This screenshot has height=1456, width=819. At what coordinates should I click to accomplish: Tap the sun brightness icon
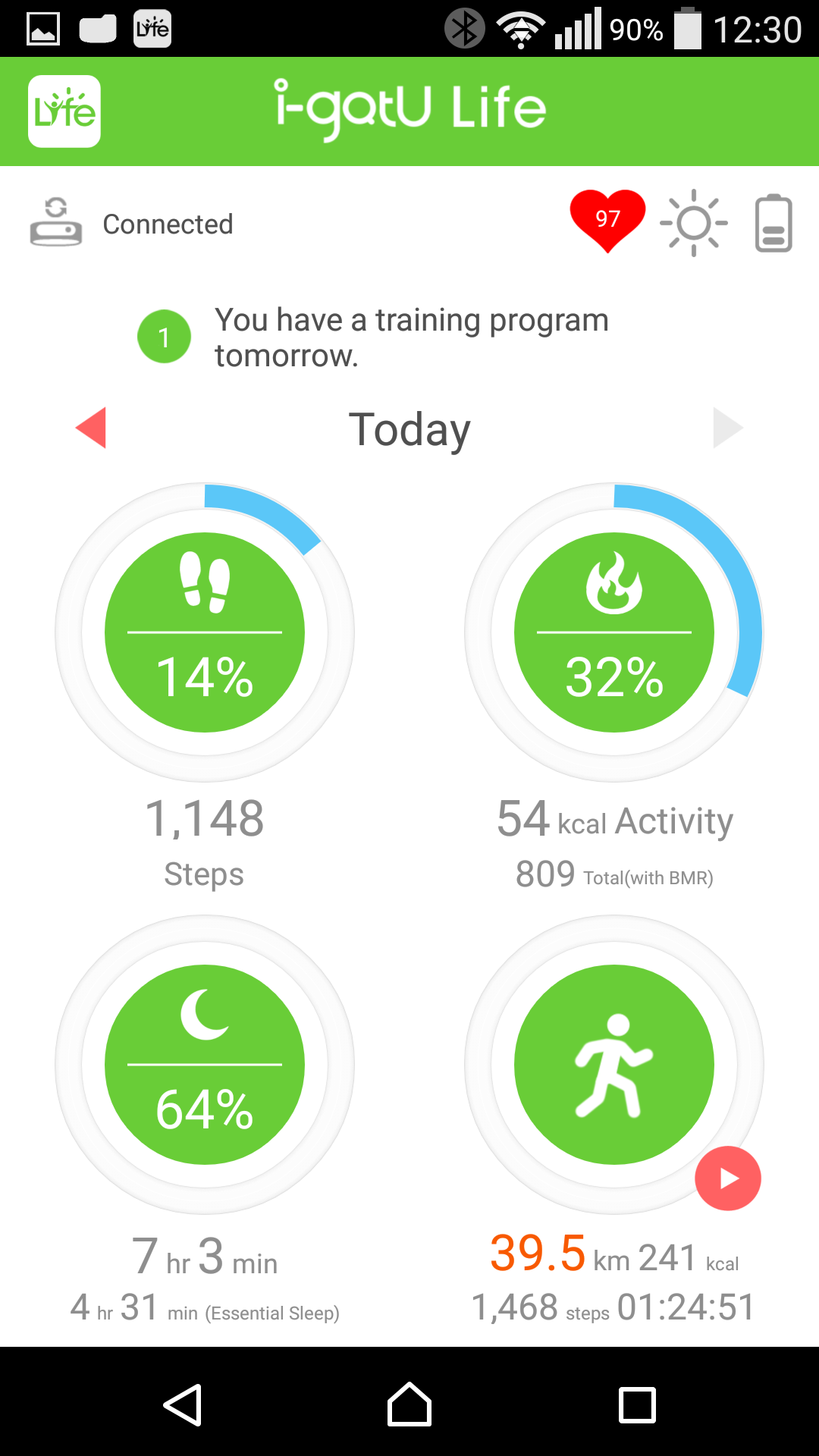(694, 224)
